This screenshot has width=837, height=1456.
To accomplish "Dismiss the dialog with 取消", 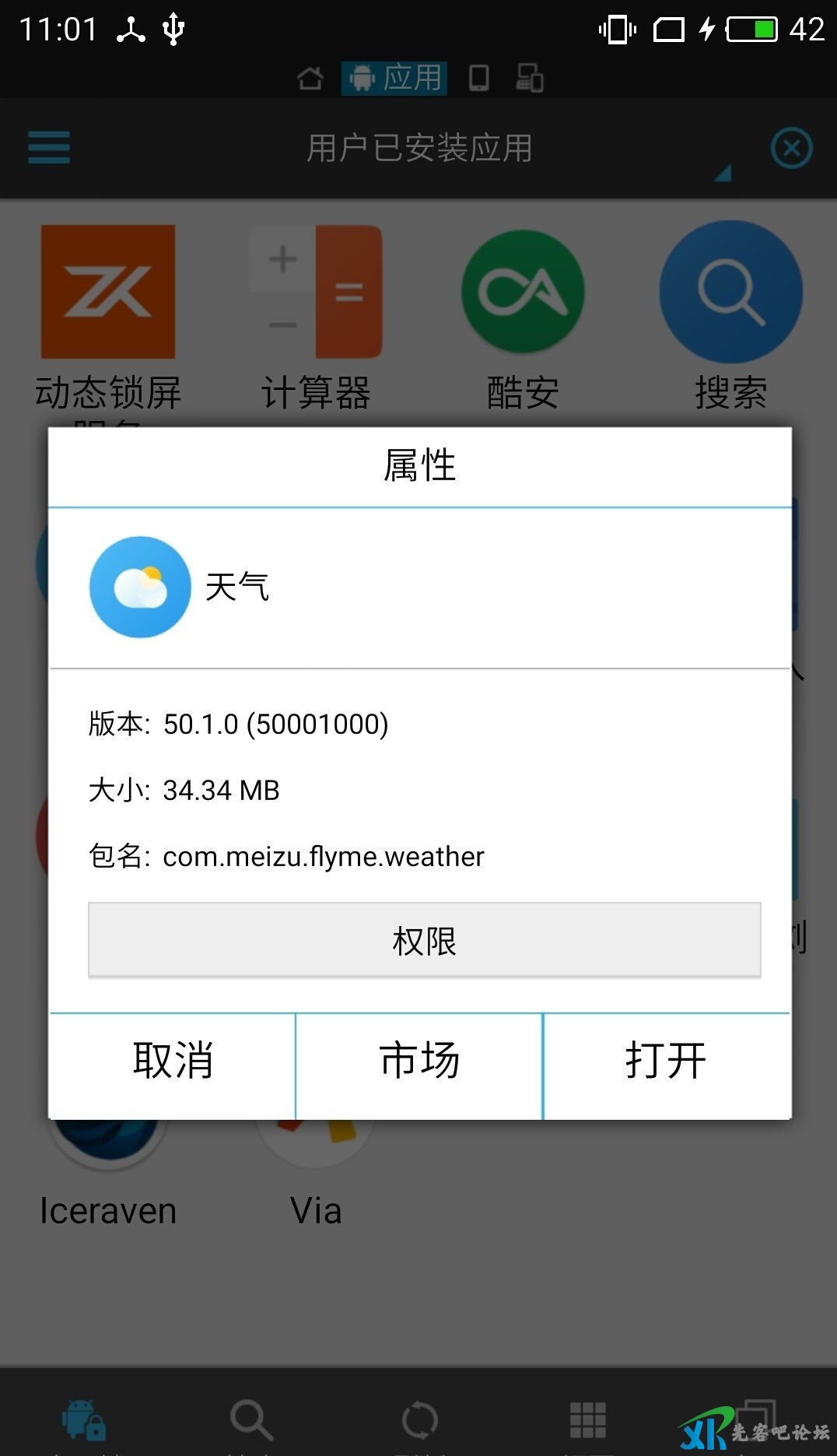I will pos(173,1061).
